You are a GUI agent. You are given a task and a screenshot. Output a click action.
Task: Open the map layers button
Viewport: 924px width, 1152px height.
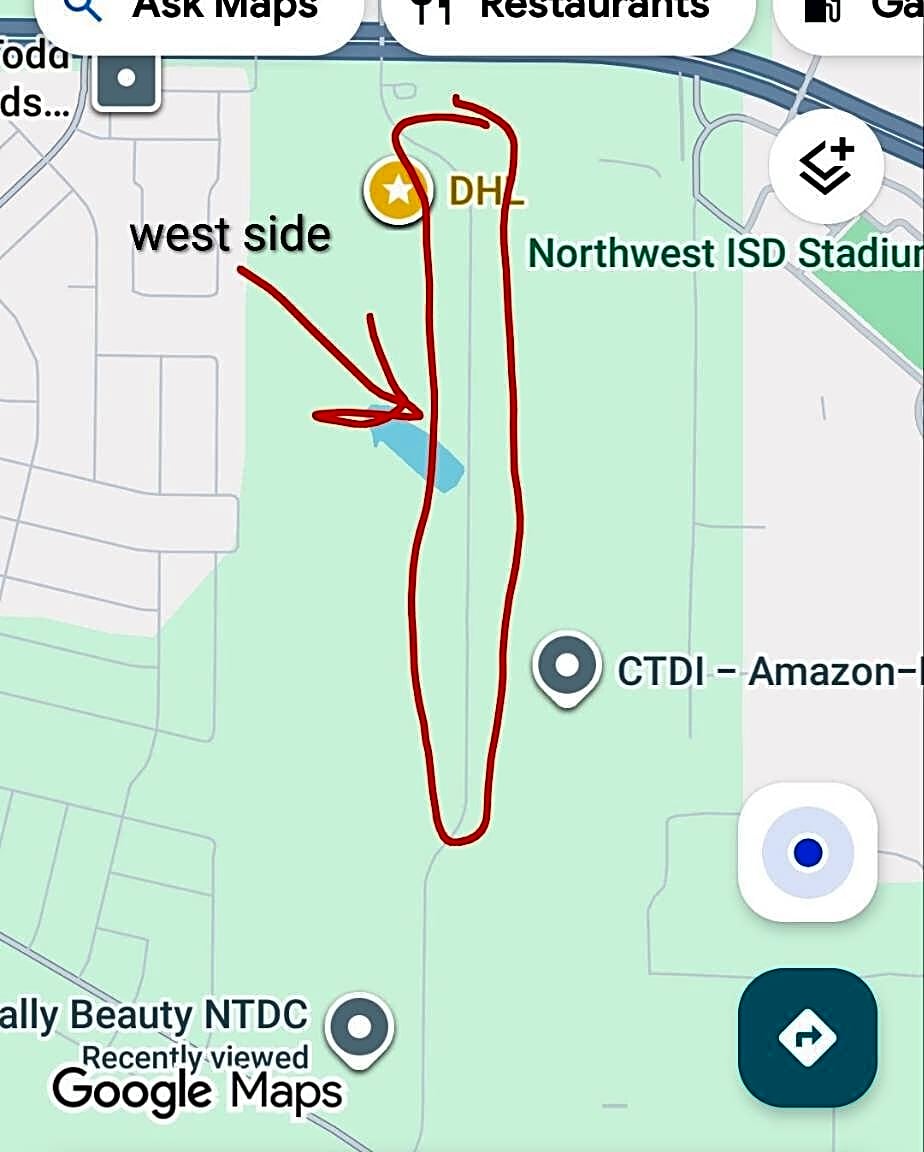click(826, 165)
